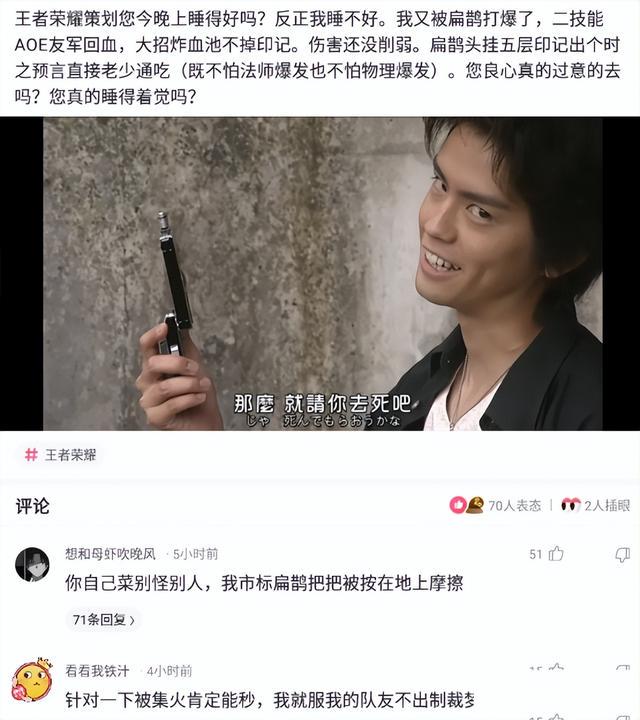Dislike 想和母虾吹晚风's comment
Screen dimensions: 640x720
[x=622, y=554]
